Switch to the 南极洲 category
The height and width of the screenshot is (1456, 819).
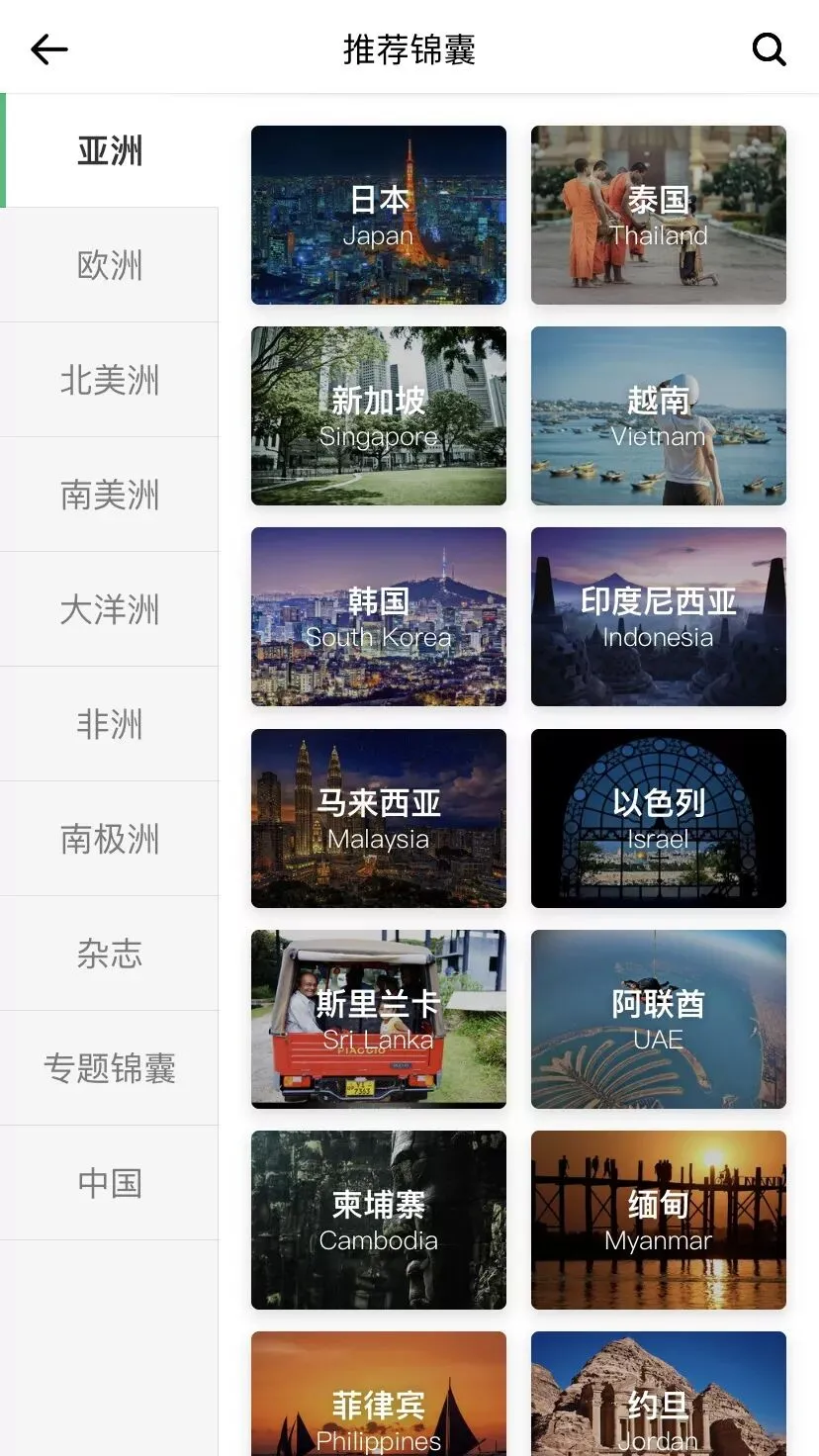(109, 839)
